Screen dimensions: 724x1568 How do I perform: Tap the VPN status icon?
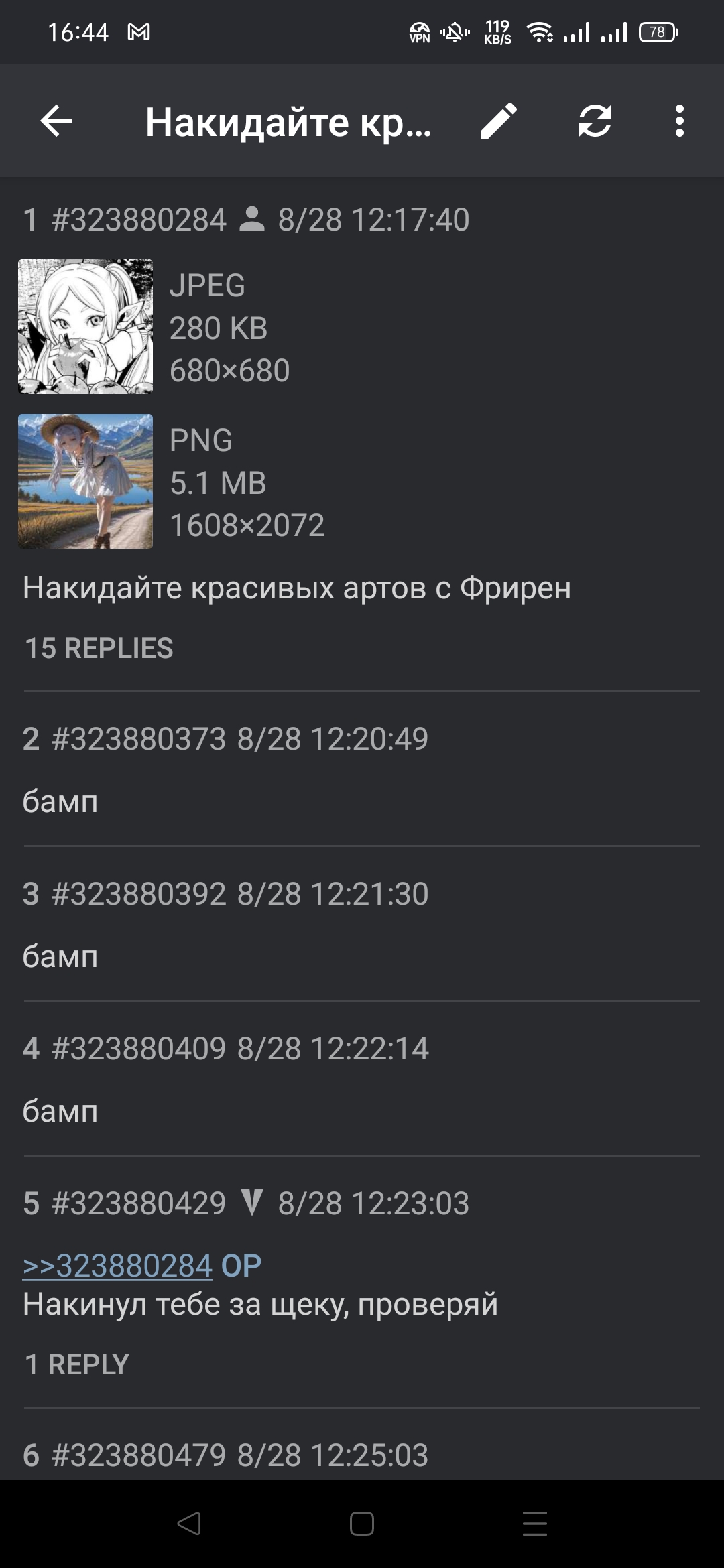(x=420, y=31)
